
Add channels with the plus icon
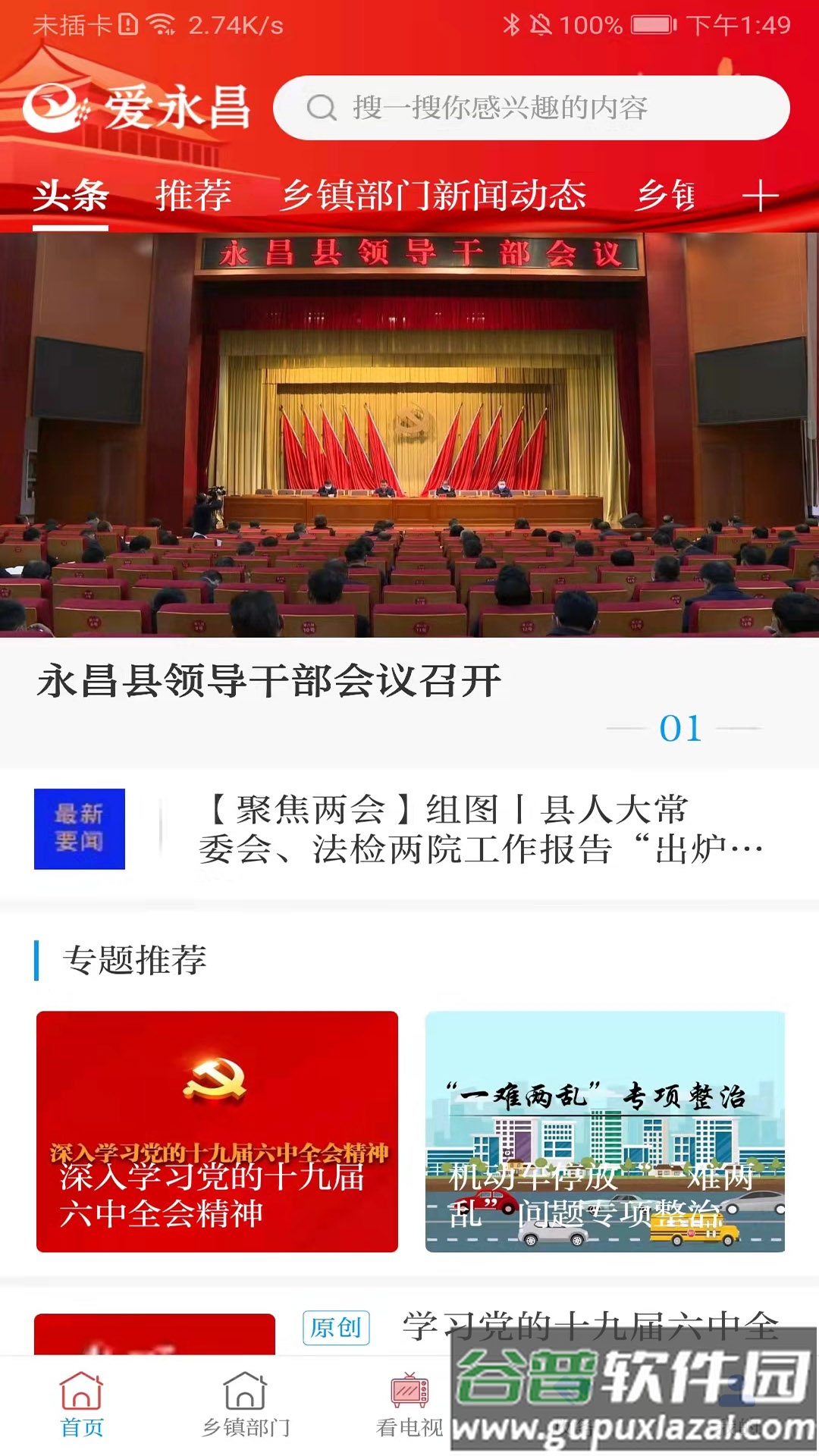pos(760,196)
